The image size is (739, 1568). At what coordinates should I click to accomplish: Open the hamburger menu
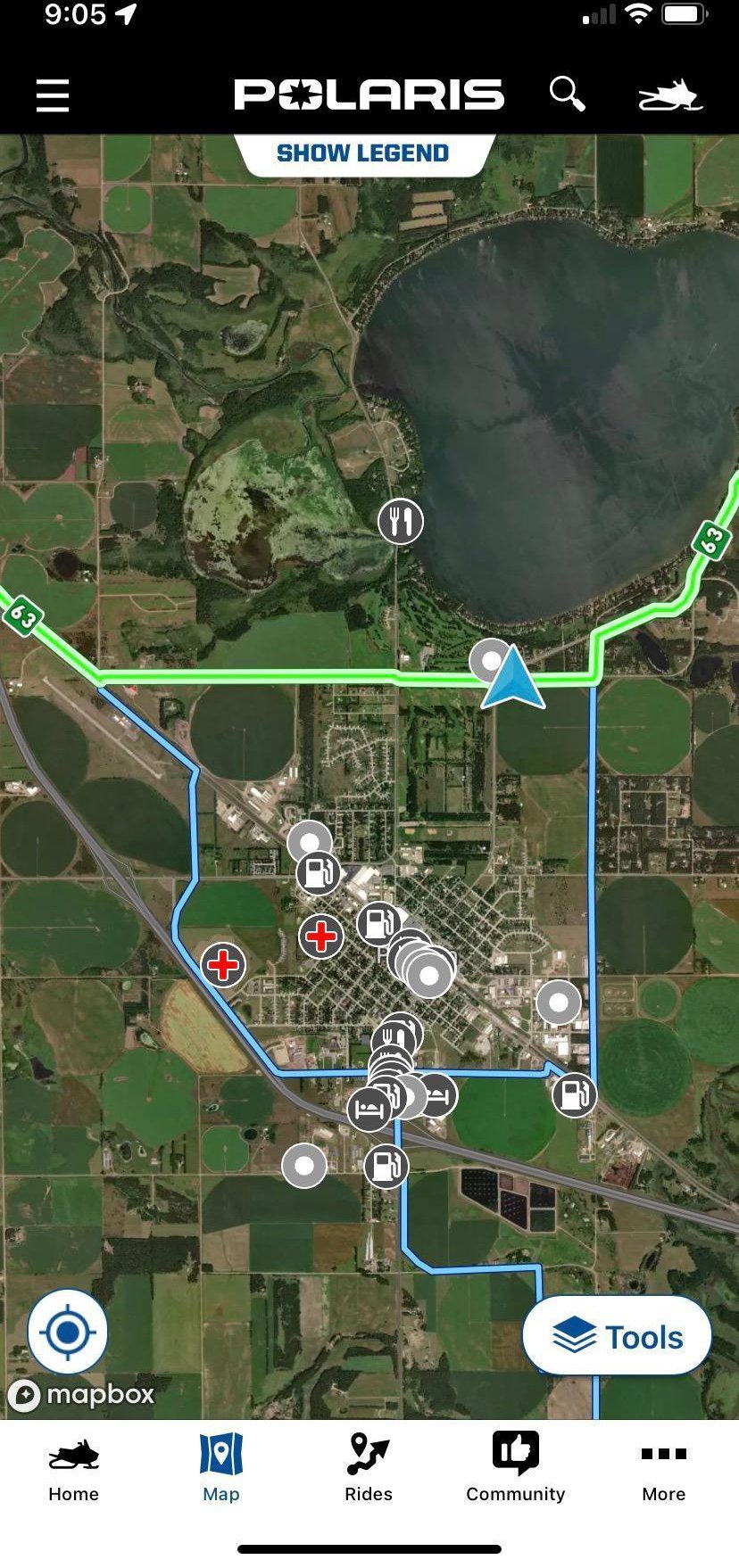coord(53,95)
